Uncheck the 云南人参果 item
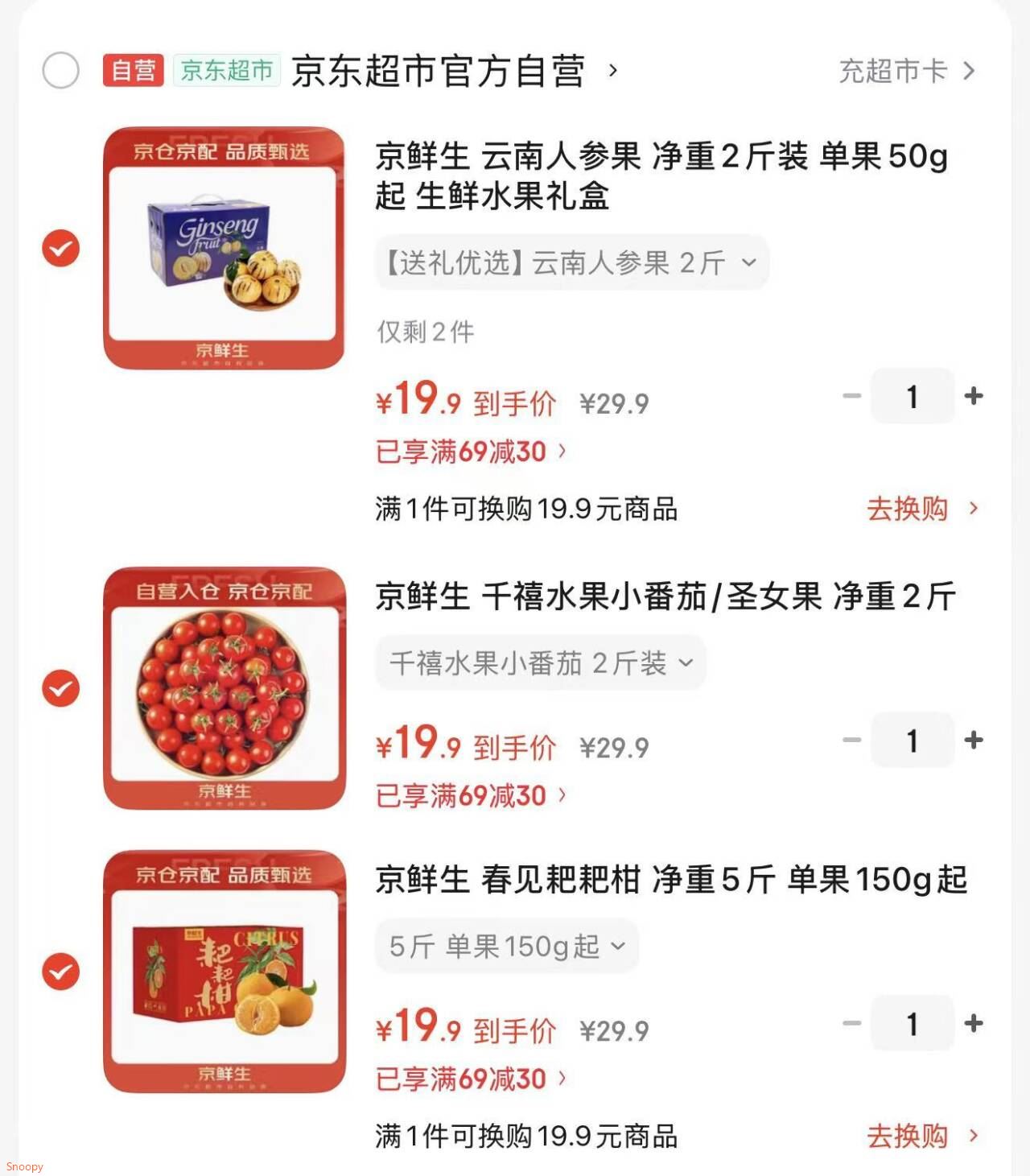This screenshot has width=1030, height=1176. tap(61, 248)
